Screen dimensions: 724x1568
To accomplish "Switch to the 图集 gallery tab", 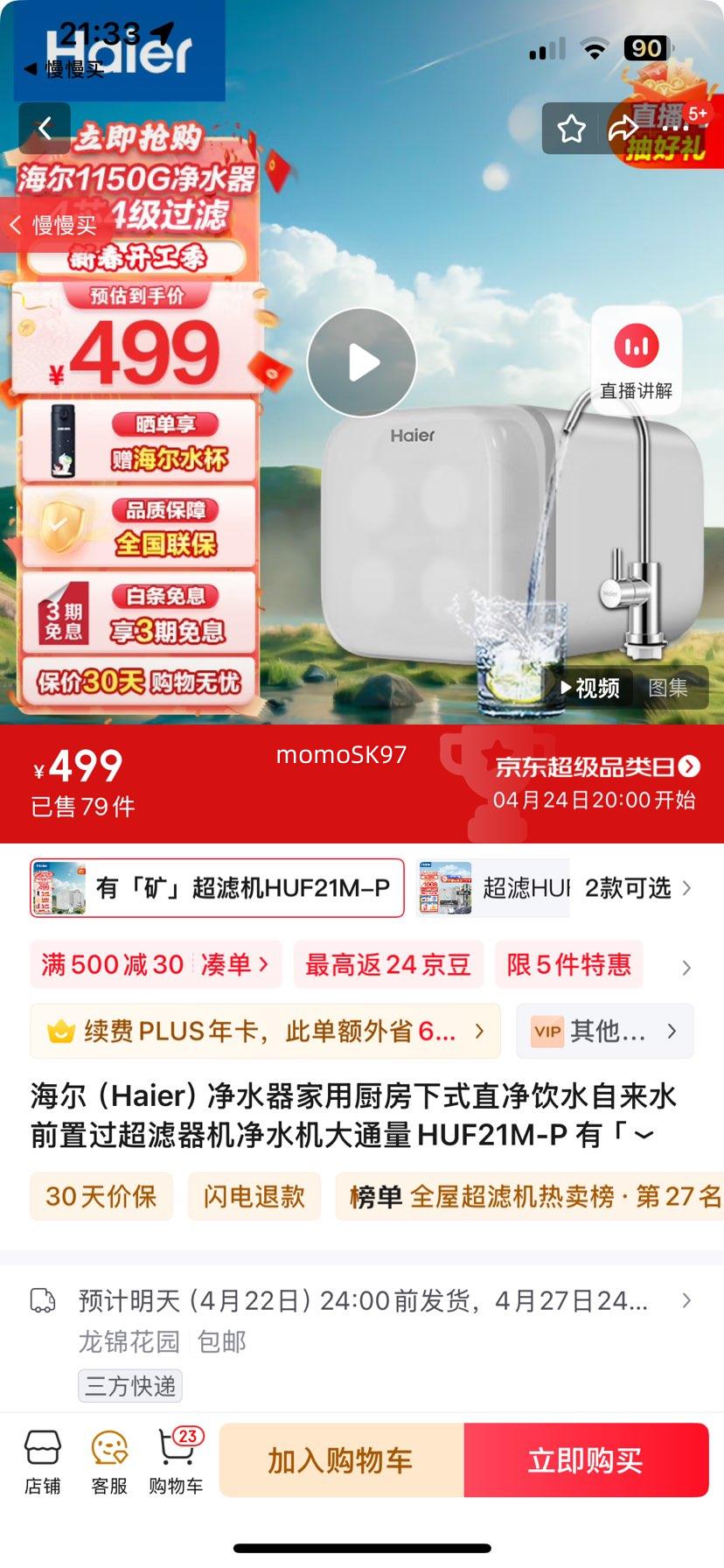I will tap(670, 688).
